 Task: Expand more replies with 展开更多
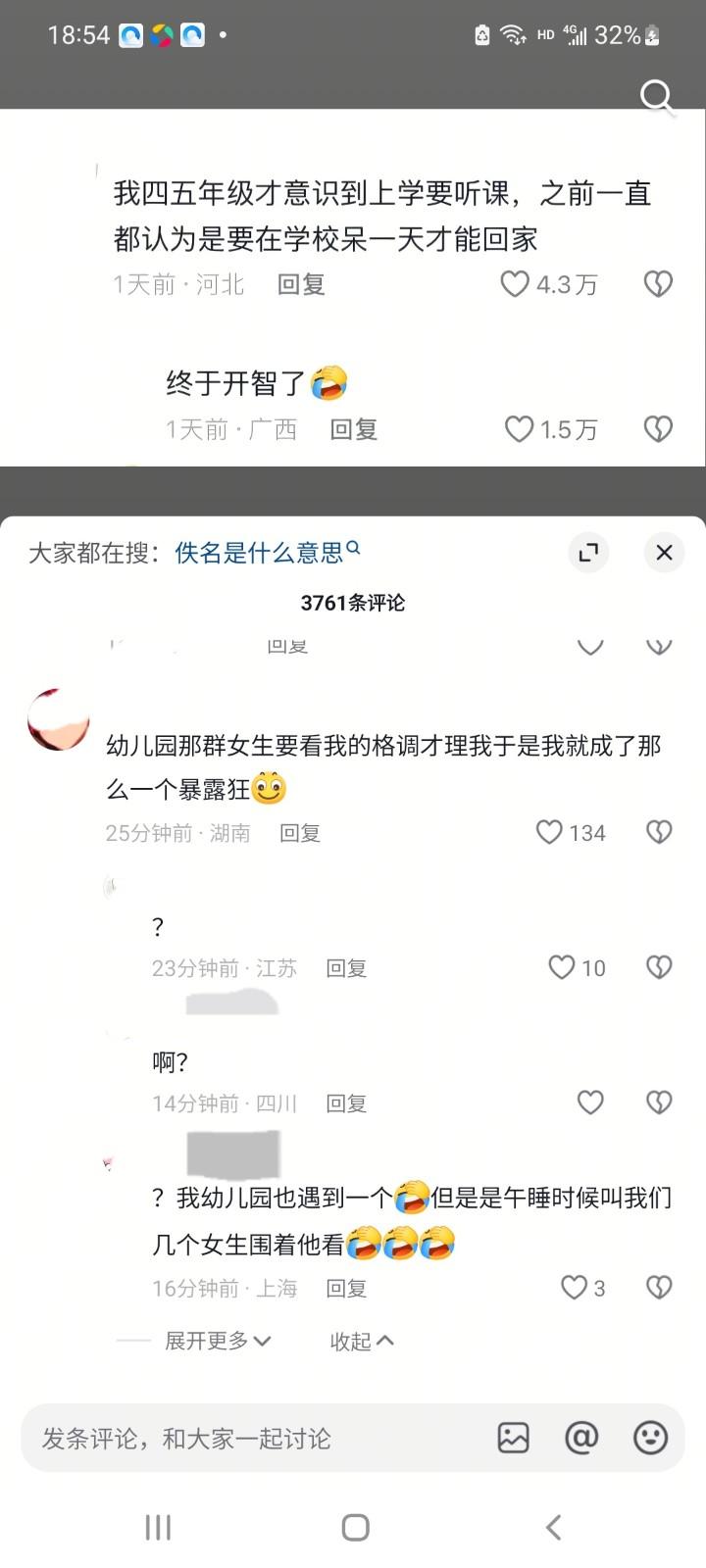click(217, 1341)
